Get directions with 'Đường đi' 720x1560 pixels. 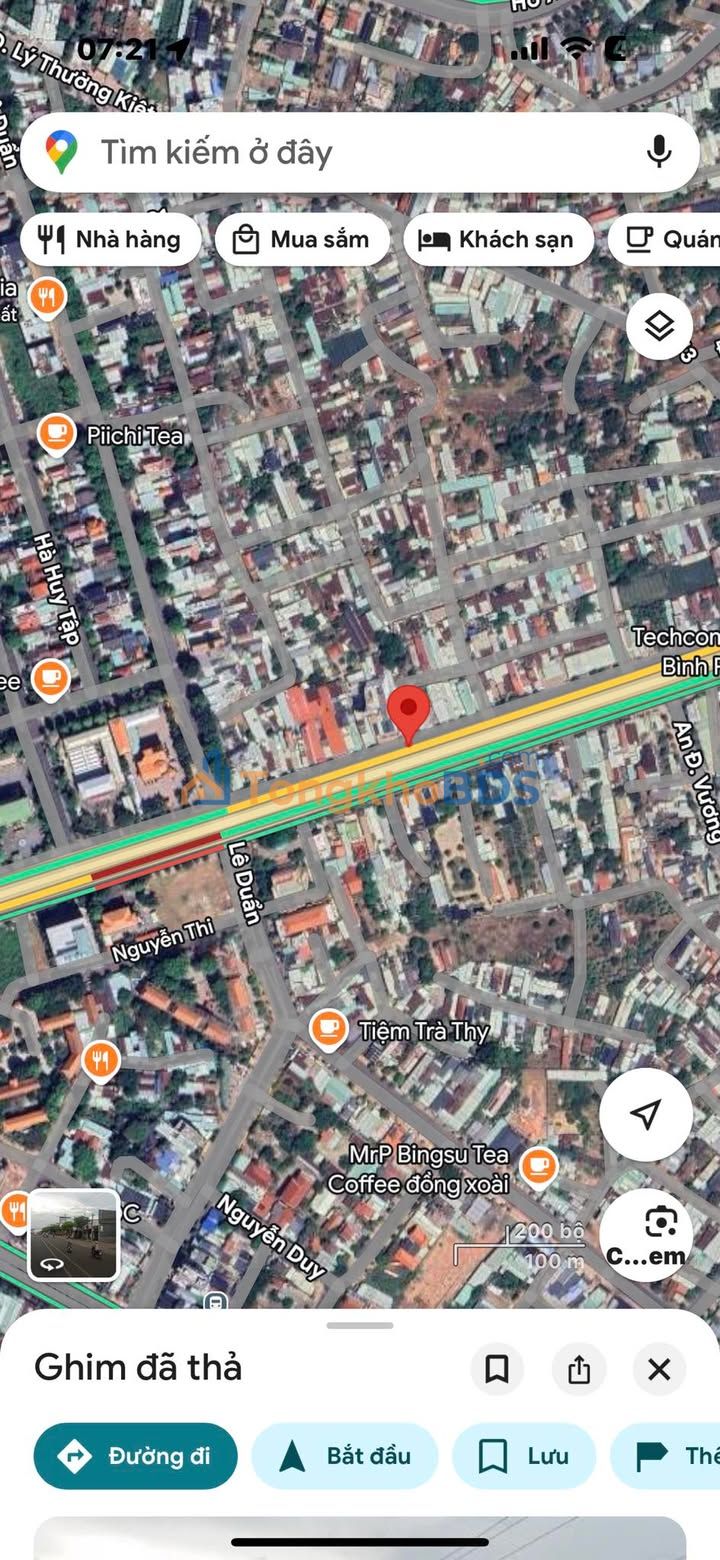pyautogui.click(x=136, y=1456)
